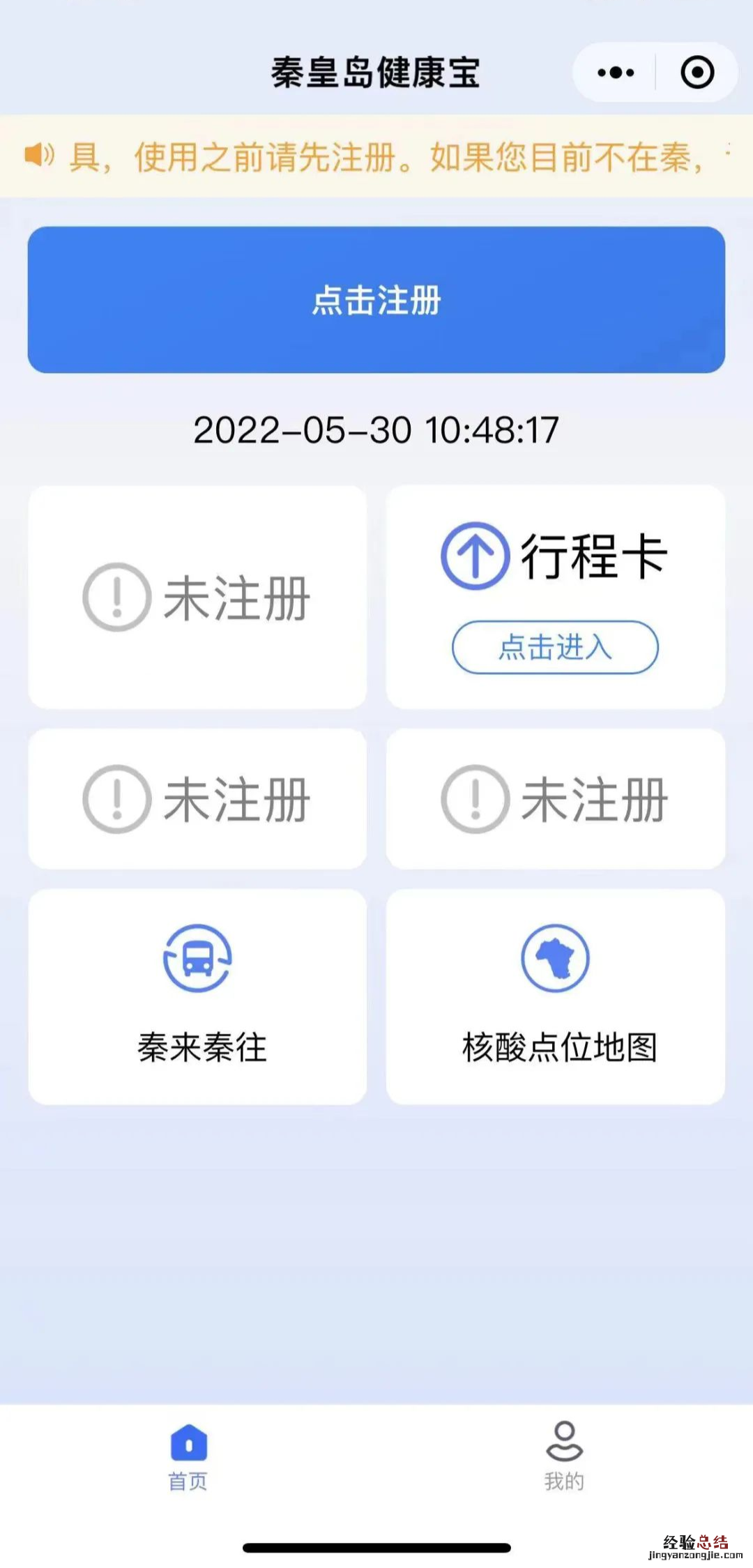Close the mini program with the circle icon
Image resolution: width=753 pixels, height=1568 pixels.
click(697, 73)
